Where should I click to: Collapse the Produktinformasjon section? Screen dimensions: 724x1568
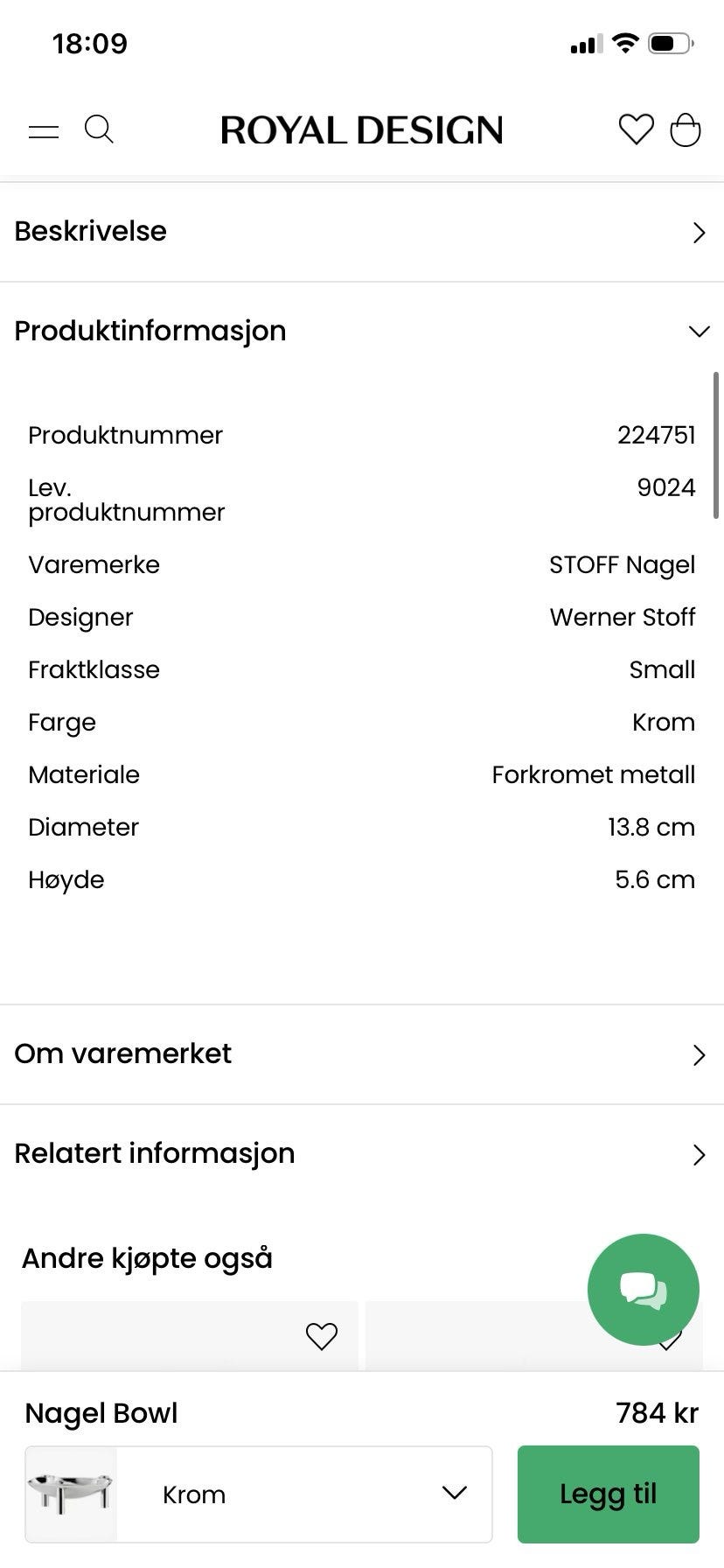coord(362,331)
